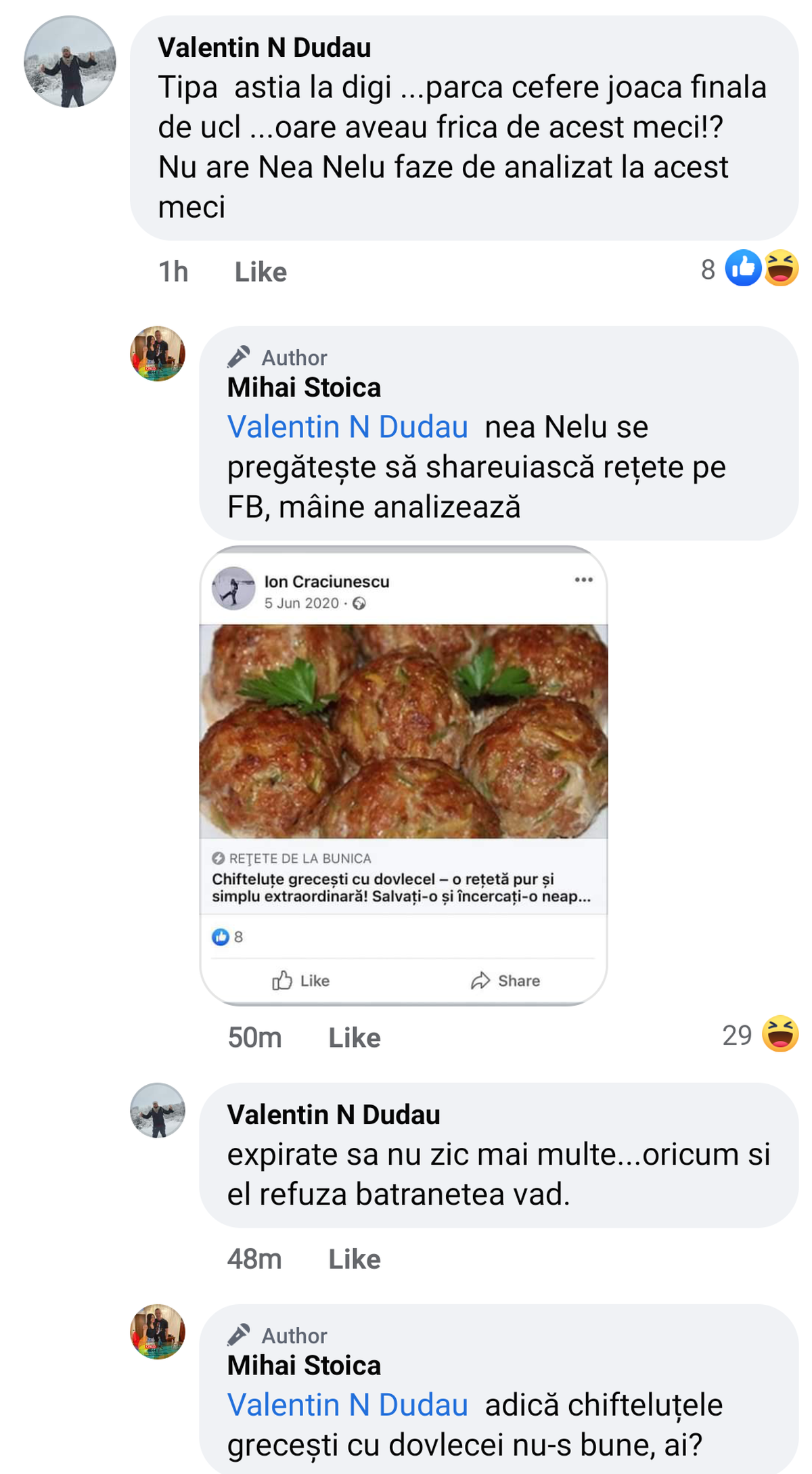
Task: Click the 50m timestamp under Mihai's reply
Action: click(x=256, y=1036)
